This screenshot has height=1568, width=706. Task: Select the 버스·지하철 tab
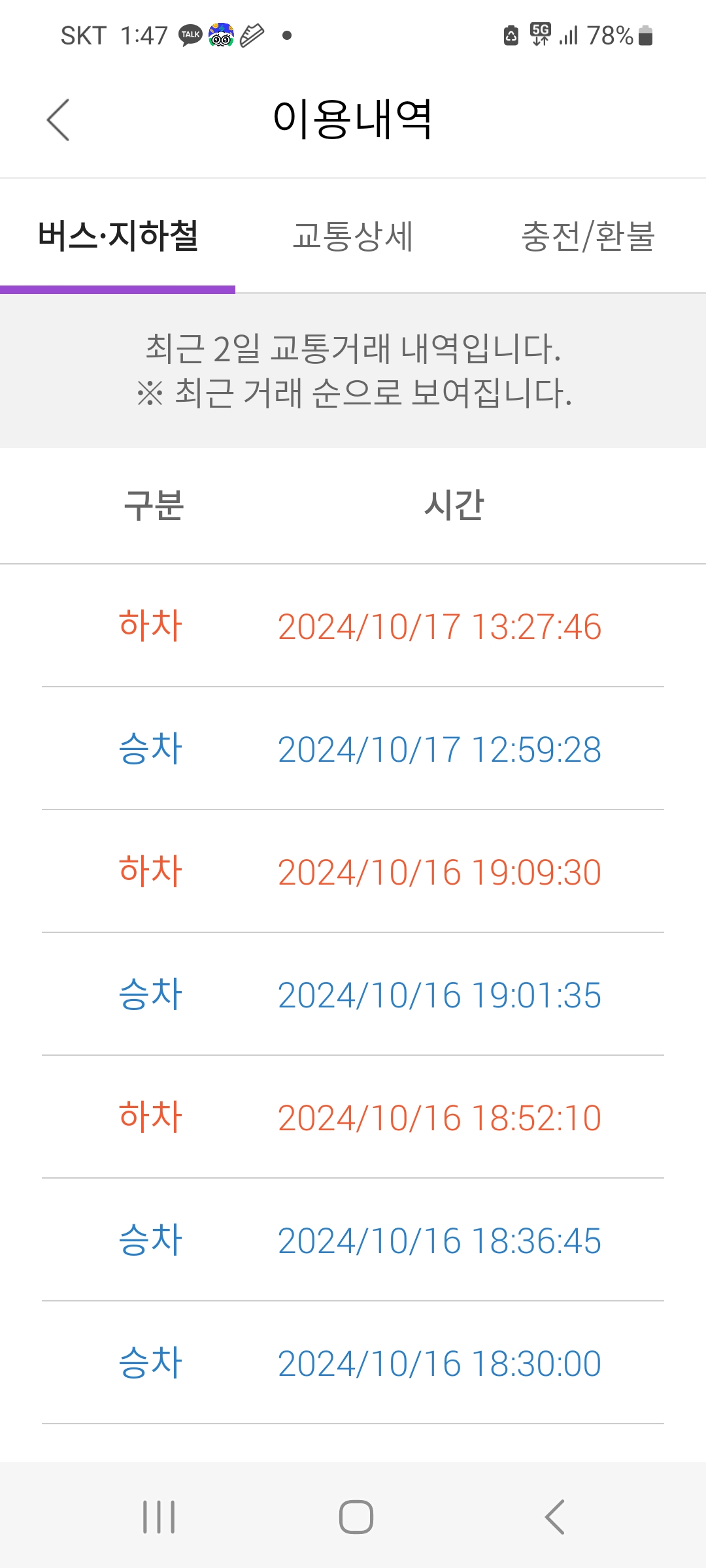(x=118, y=237)
